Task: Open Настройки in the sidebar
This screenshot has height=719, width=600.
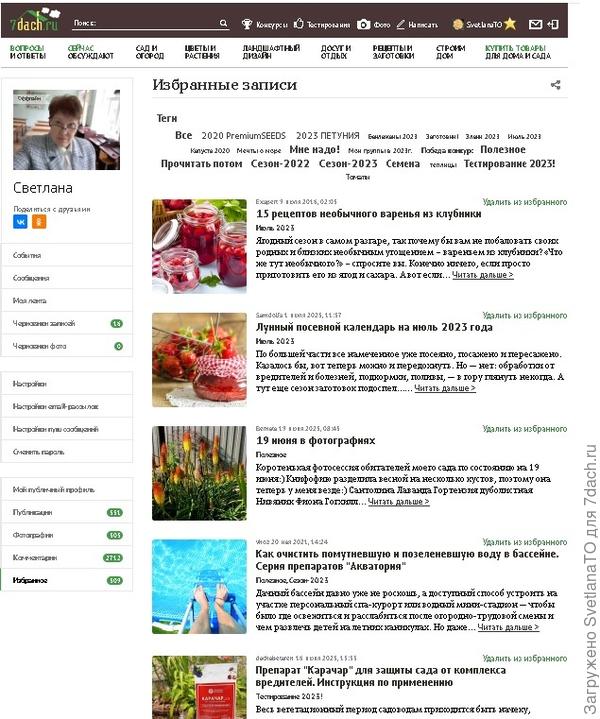Action: tap(28, 383)
